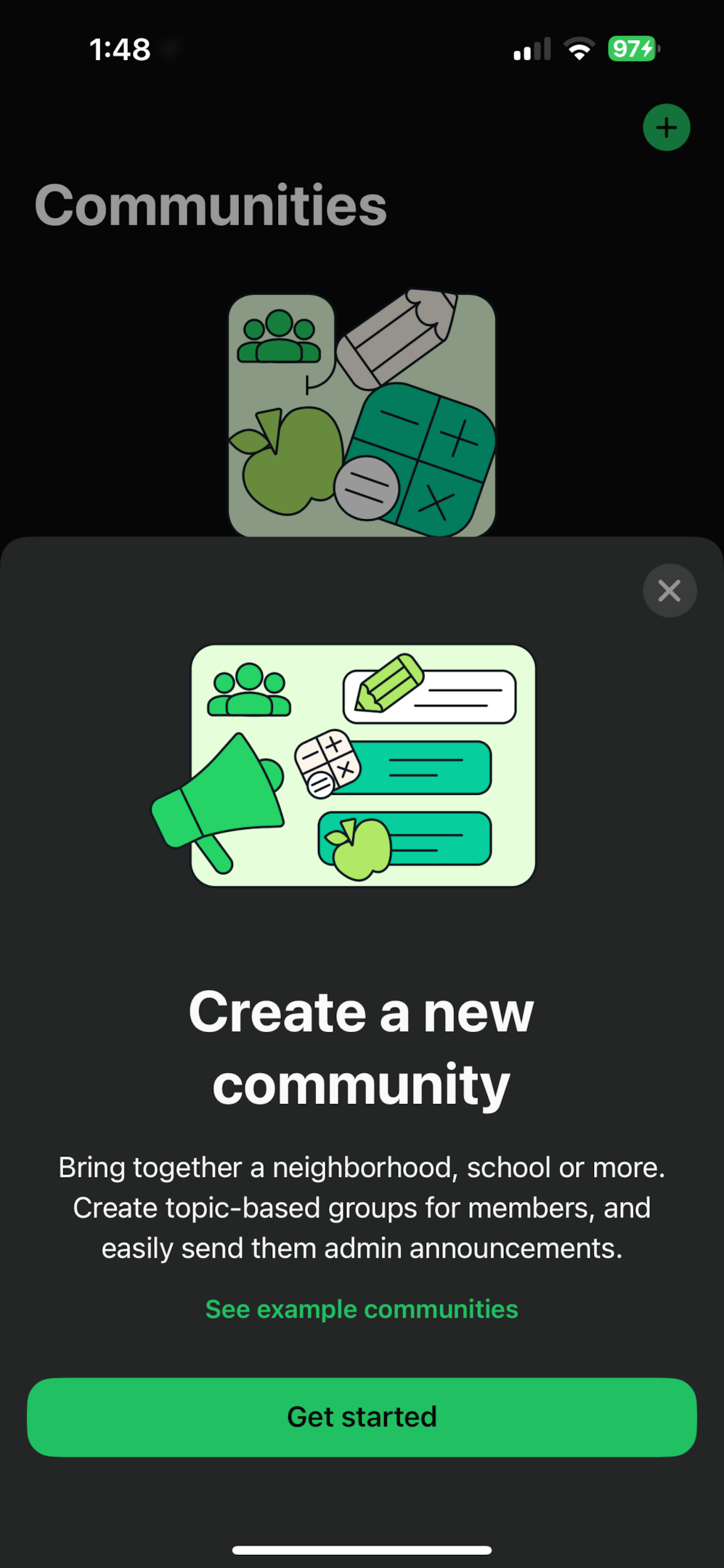Dismiss the sheet with the X close icon

[x=669, y=590]
